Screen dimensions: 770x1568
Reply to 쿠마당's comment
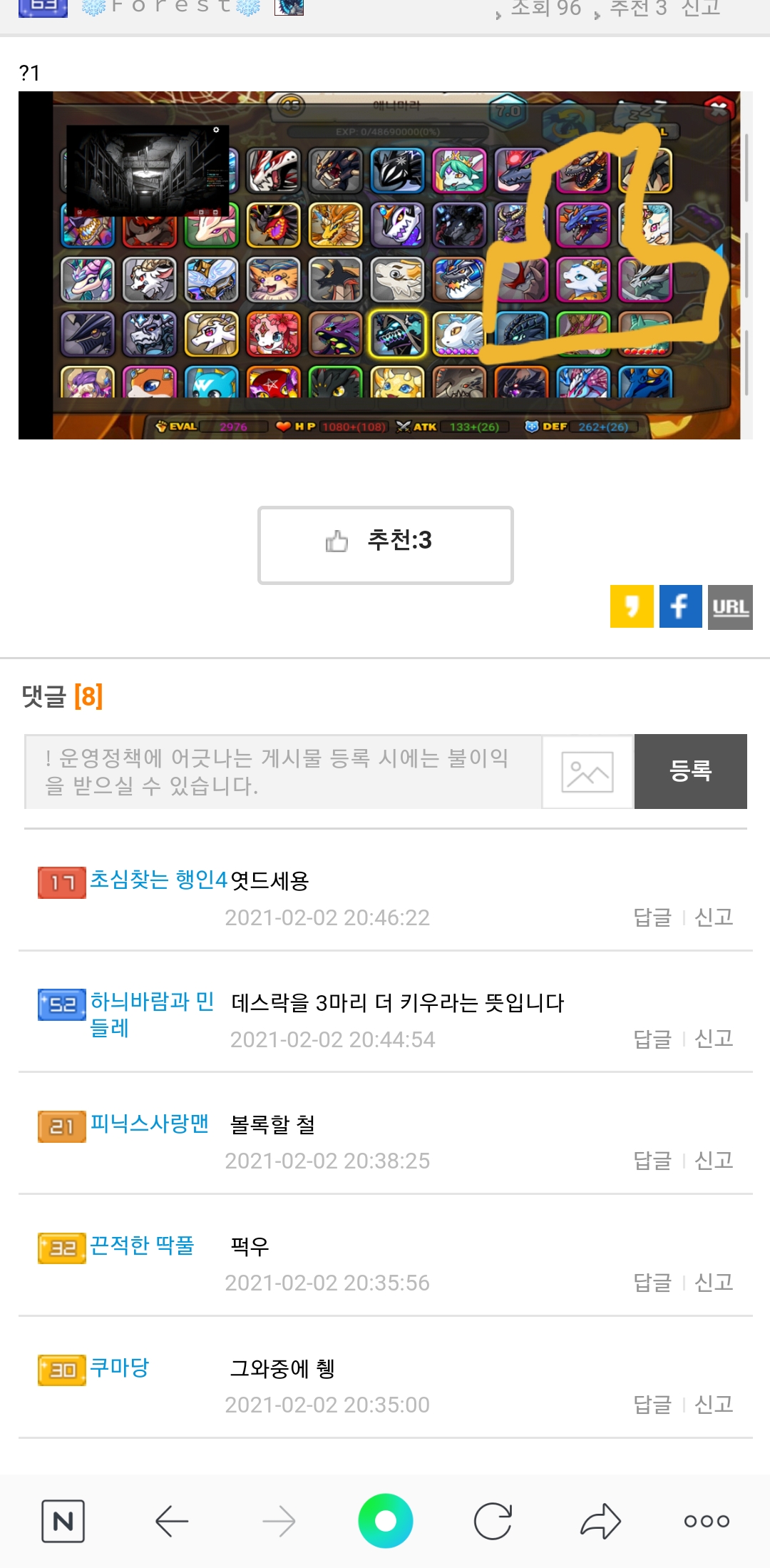[652, 1405]
